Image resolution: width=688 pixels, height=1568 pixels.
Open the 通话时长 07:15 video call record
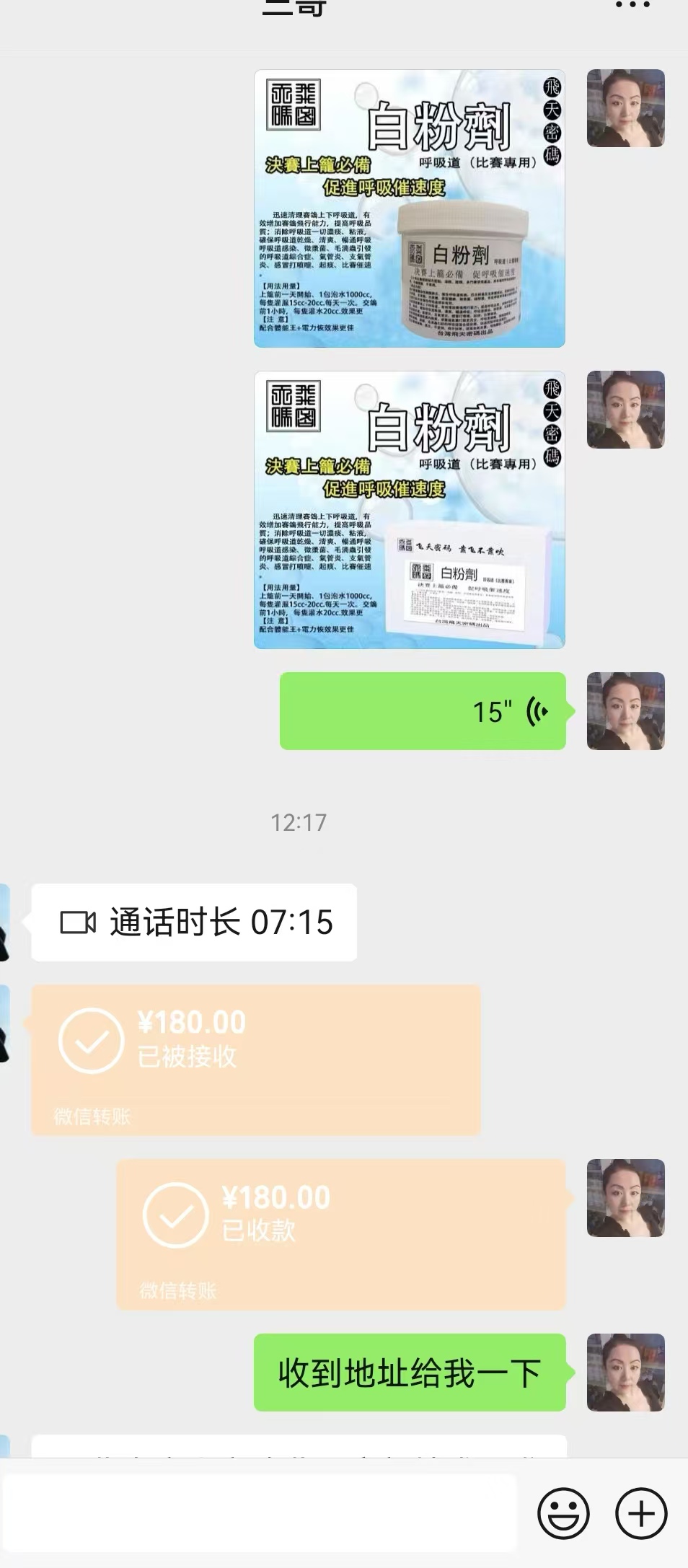194,922
